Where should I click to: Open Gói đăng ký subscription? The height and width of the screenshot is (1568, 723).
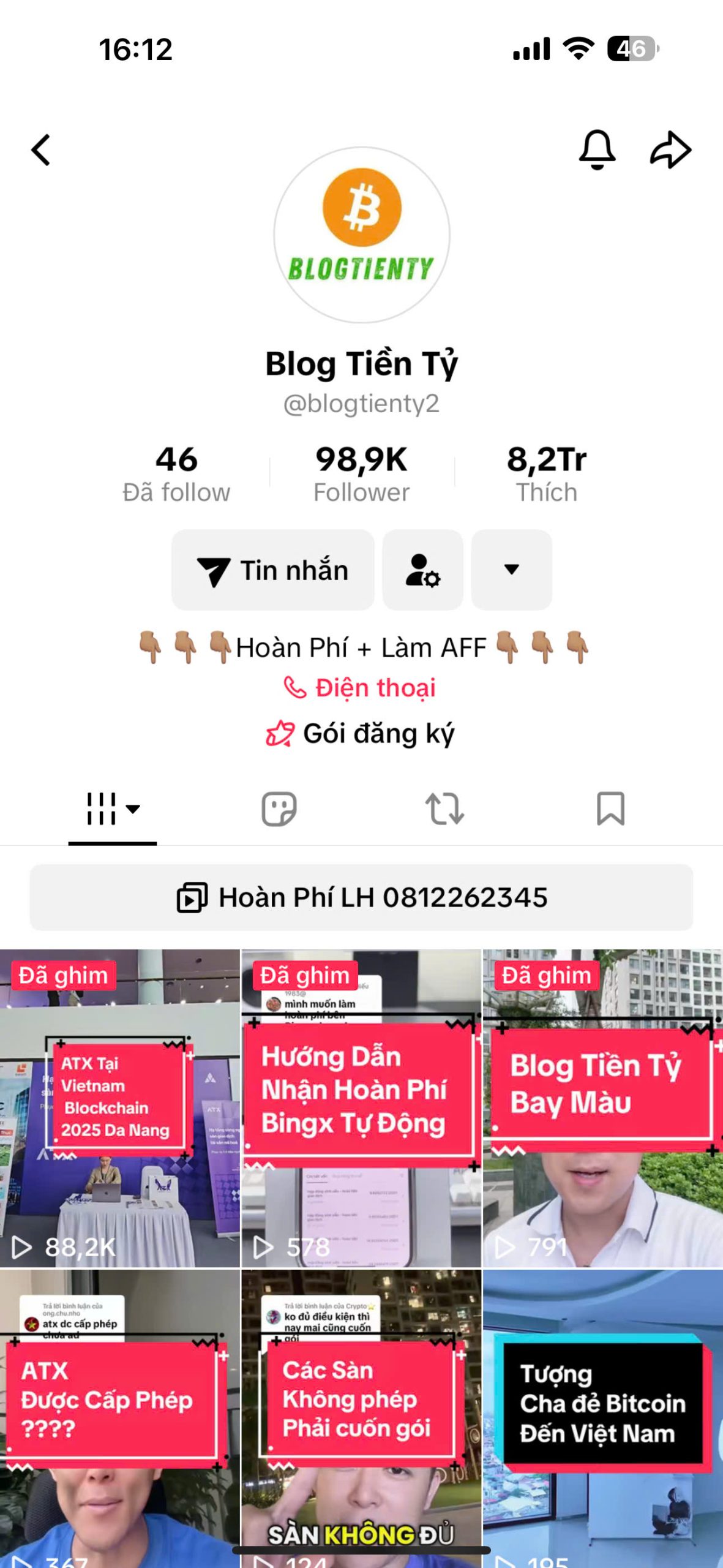[360, 733]
